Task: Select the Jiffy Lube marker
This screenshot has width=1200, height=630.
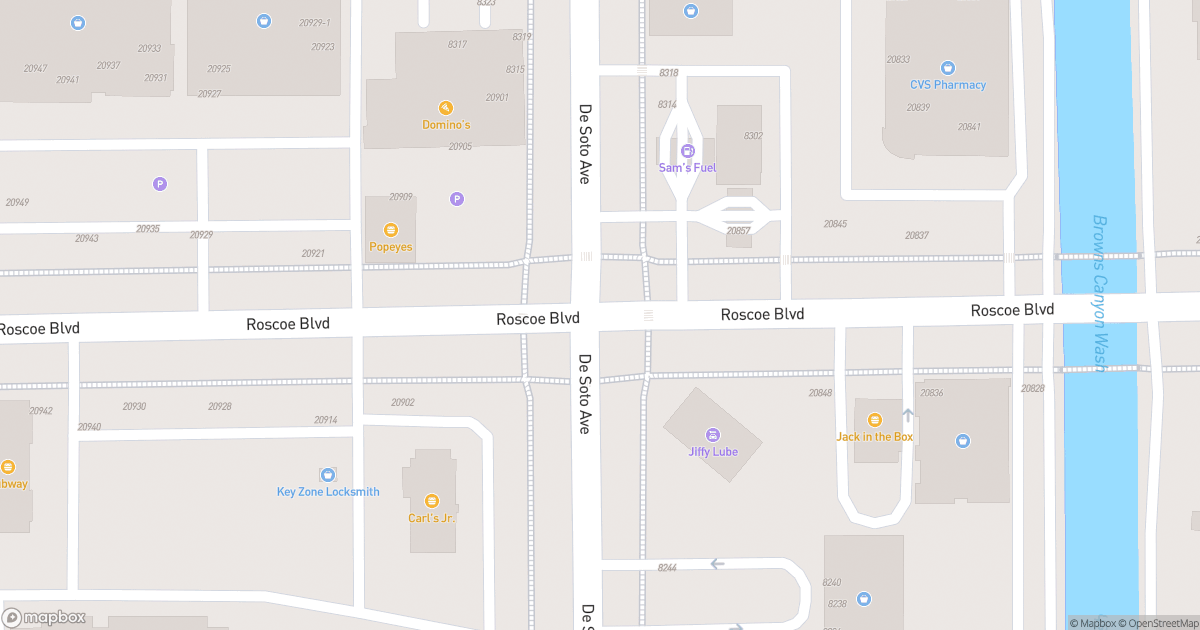Action: point(713,435)
